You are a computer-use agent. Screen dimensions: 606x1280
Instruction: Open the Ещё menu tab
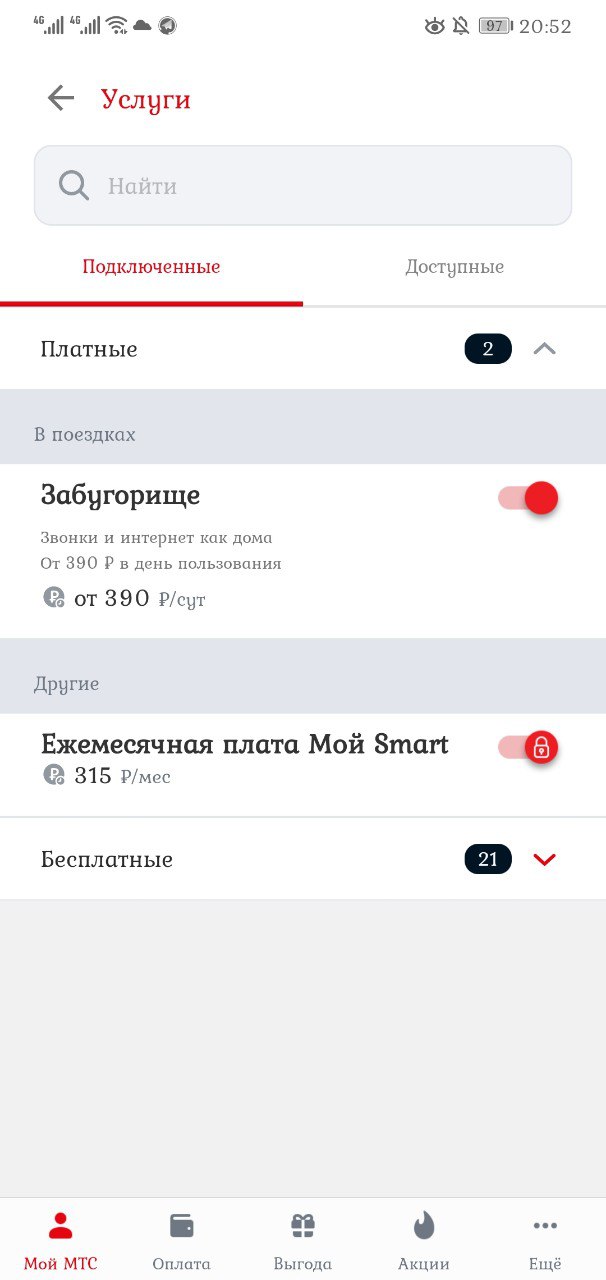click(545, 1240)
